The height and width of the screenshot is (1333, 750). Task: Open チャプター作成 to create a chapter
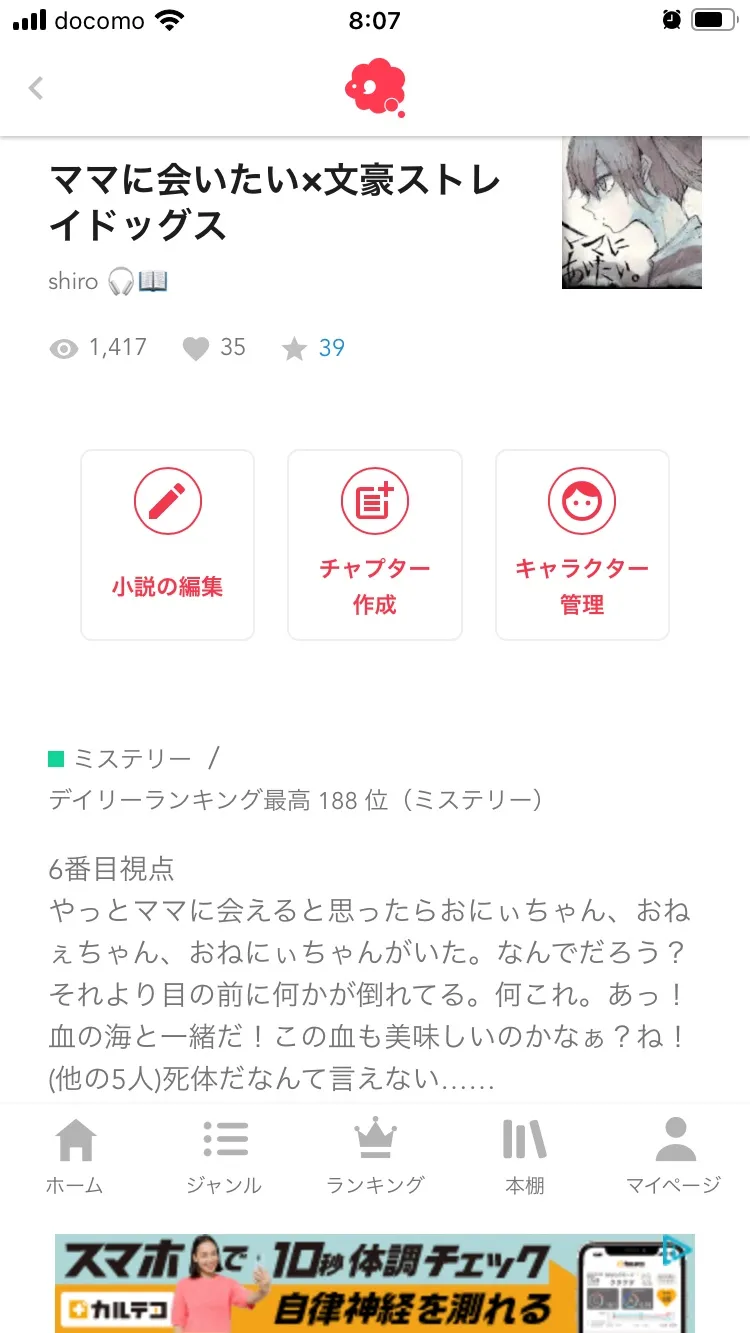click(375, 544)
